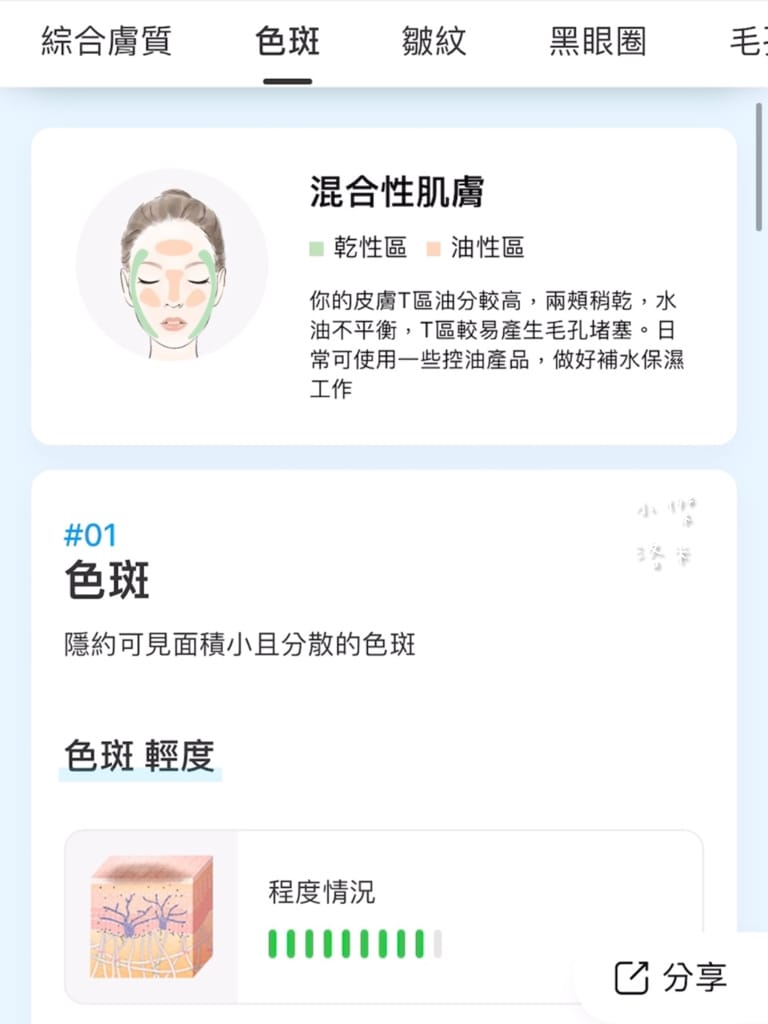Open the 黑眼圈 dark circles tab
This screenshot has height=1024, width=768.
(x=597, y=42)
